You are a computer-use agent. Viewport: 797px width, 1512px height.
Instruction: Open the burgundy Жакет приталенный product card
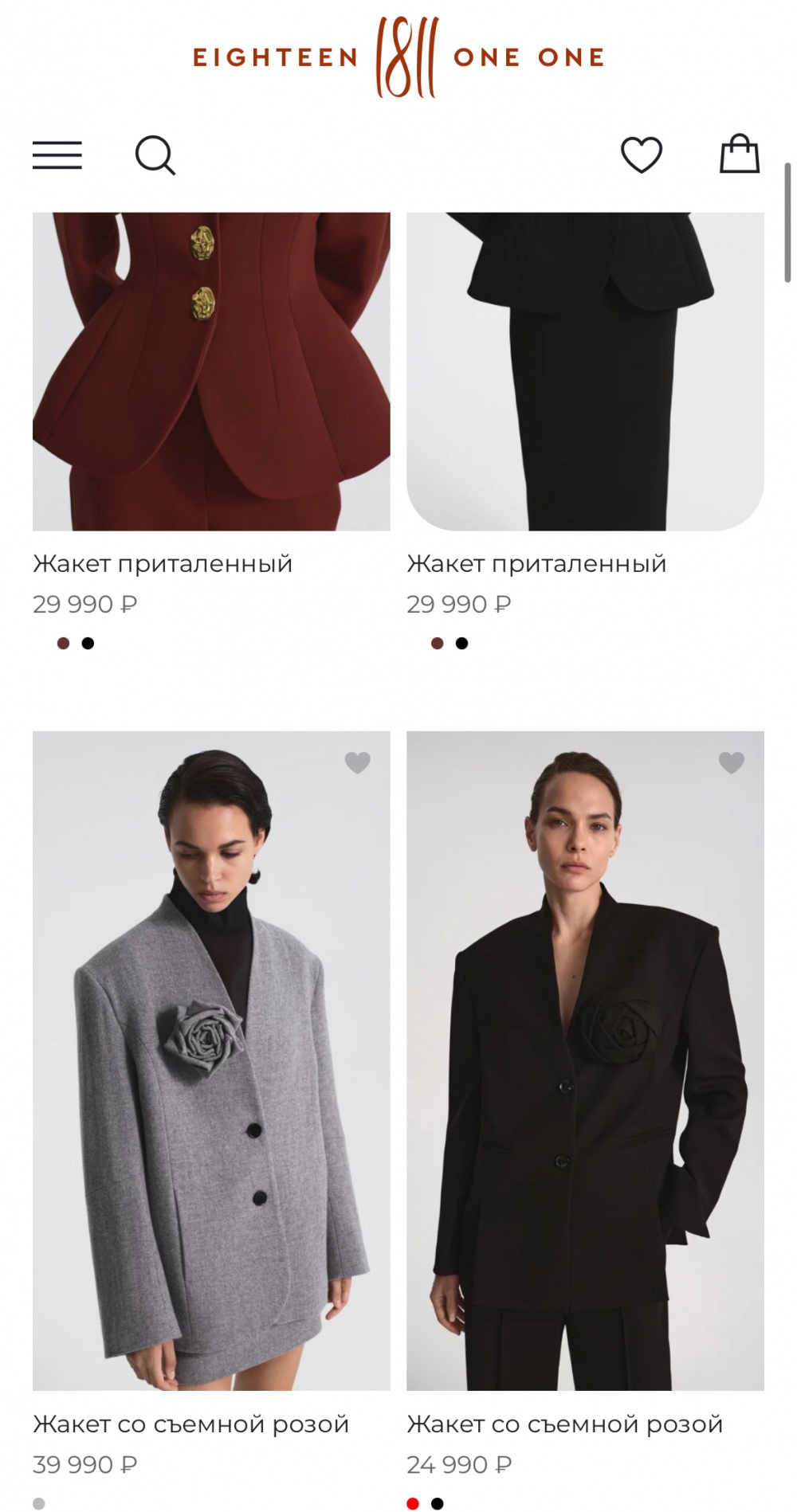(211, 370)
